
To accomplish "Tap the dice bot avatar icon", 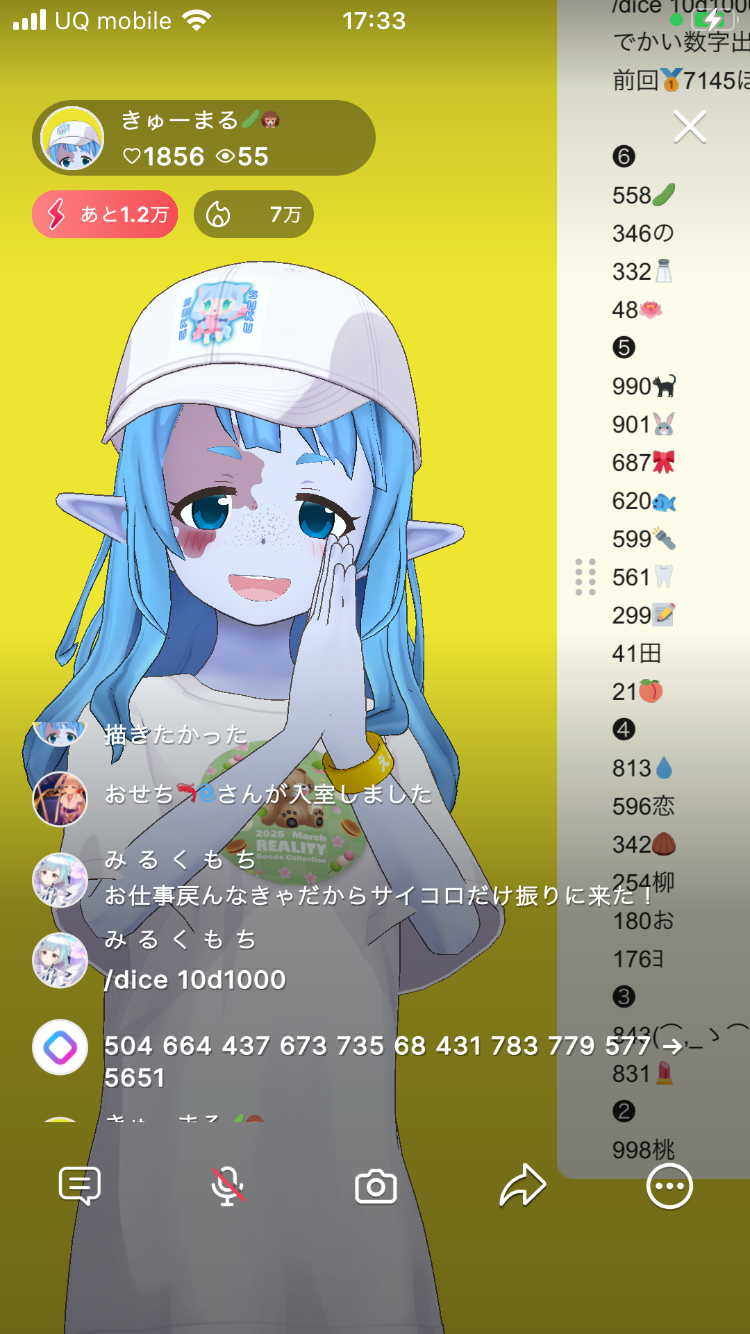I will point(60,1047).
